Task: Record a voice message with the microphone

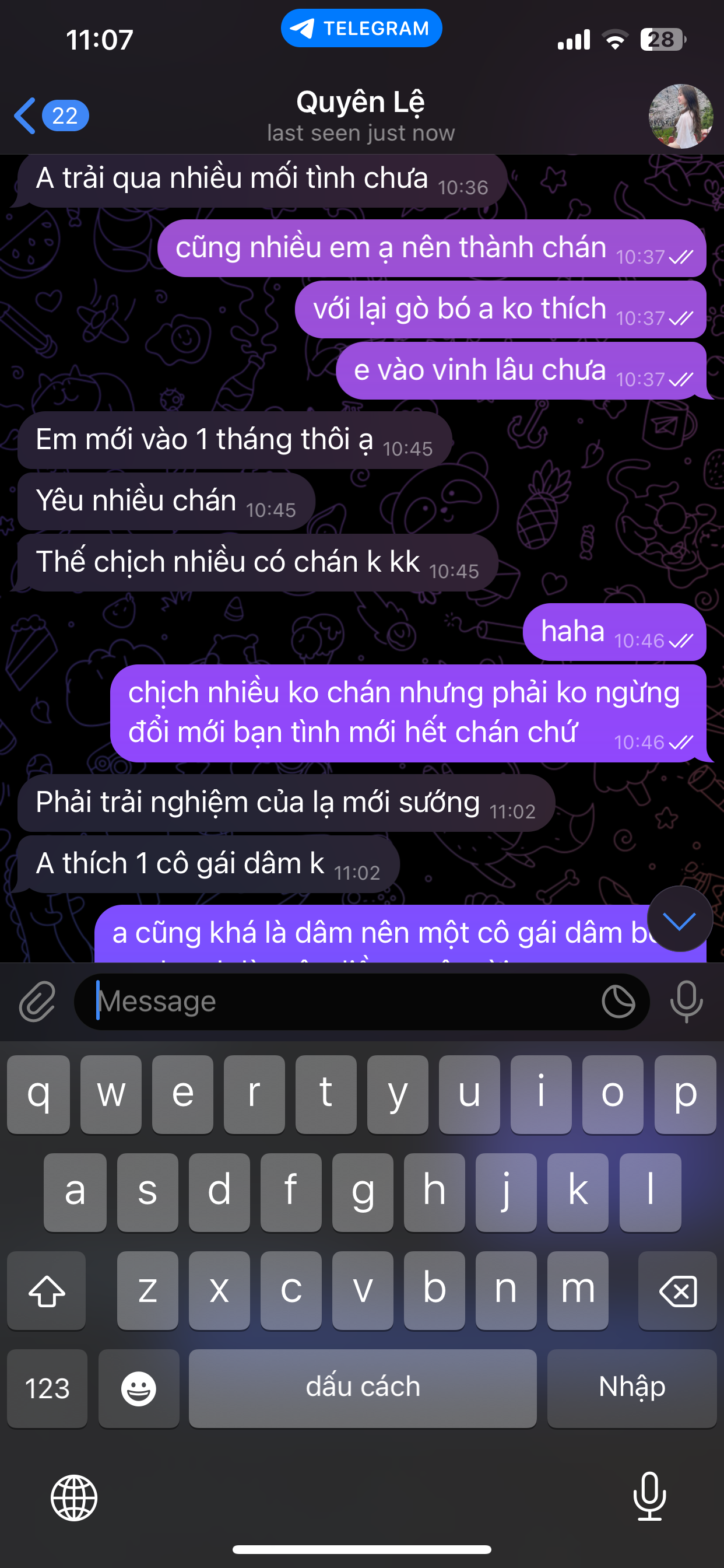Action: point(686,1002)
